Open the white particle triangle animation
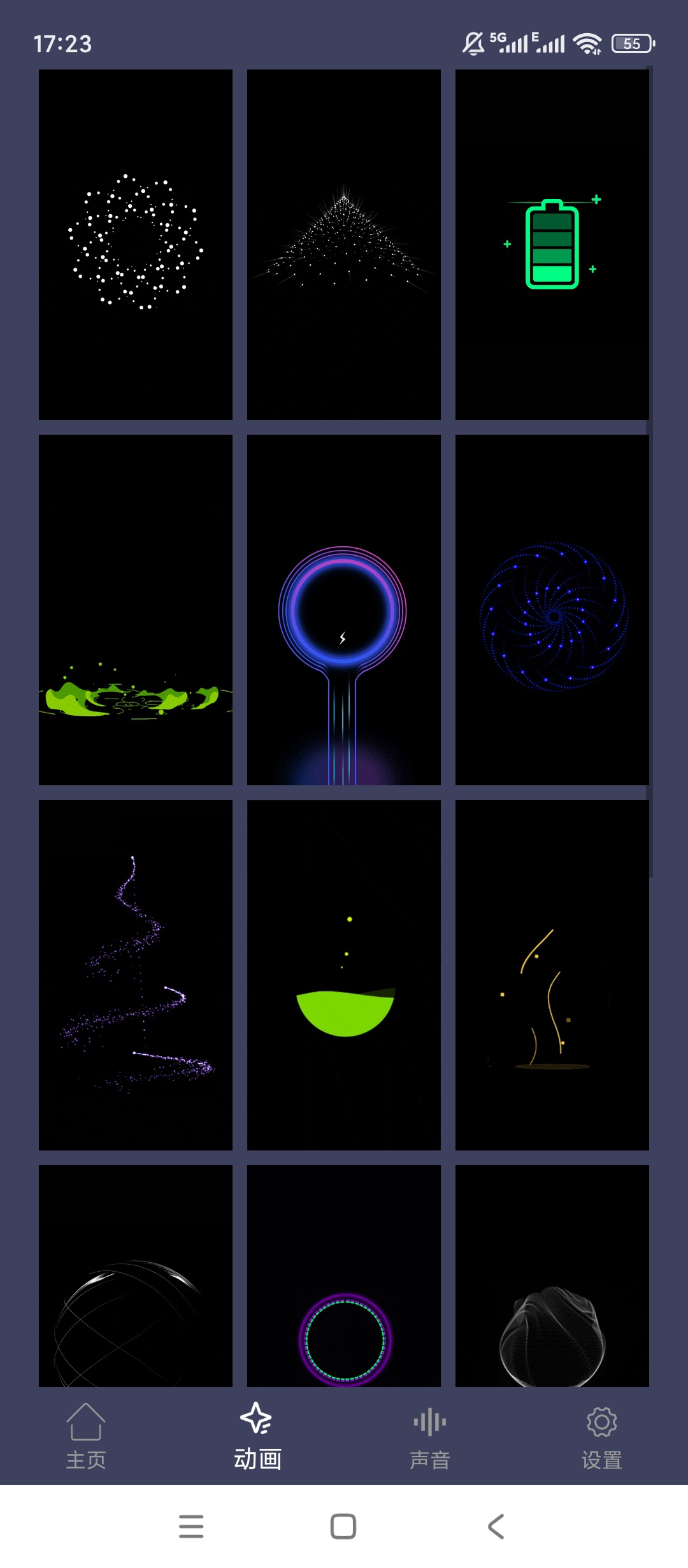This screenshot has width=688, height=1568. [344, 245]
